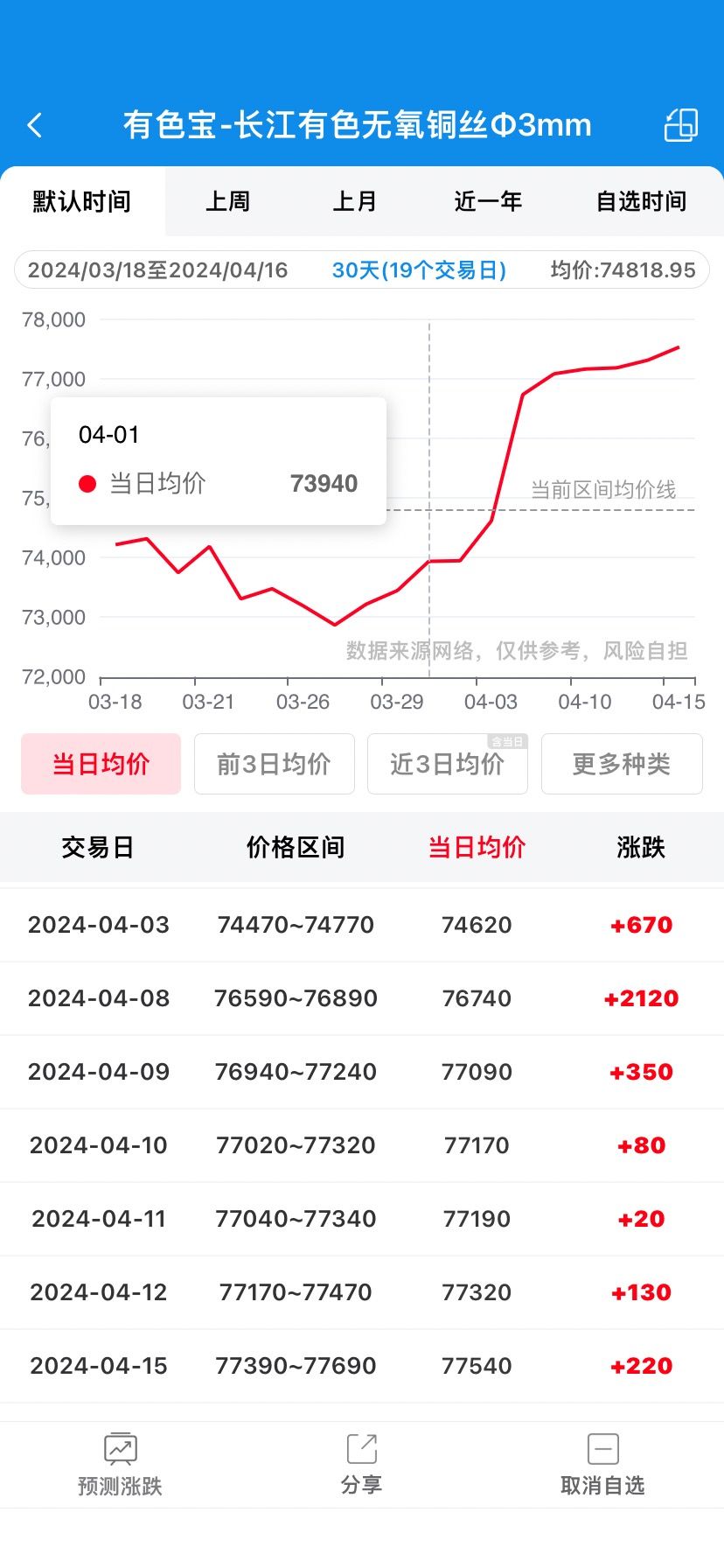Open 预测涨跌 prediction
This screenshot has width=724, height=1568.
[120, 1465]
